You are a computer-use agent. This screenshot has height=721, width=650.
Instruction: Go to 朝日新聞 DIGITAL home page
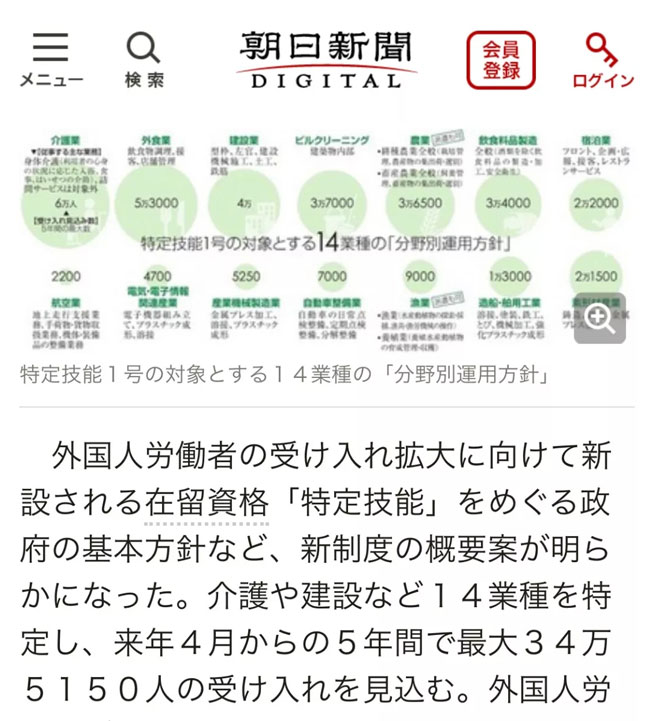click(x=326, y=60)
